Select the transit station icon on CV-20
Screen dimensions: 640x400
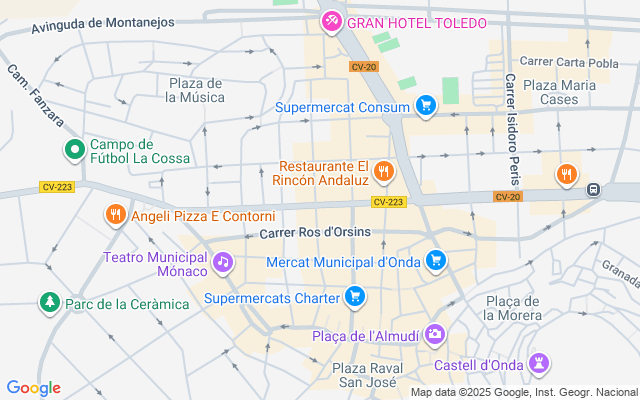[593, 189]
